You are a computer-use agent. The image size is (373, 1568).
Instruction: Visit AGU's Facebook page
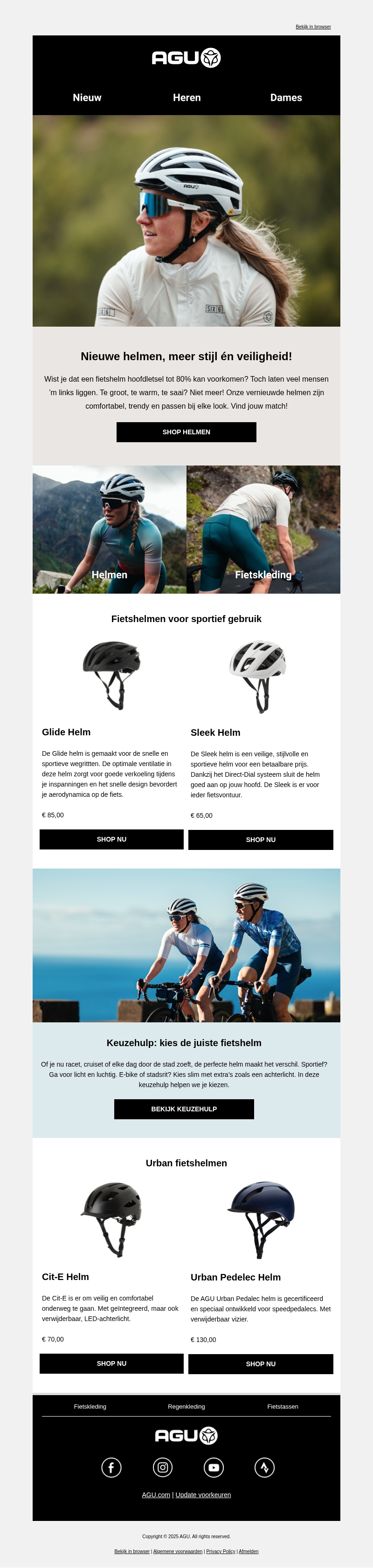coord(111,1467)
